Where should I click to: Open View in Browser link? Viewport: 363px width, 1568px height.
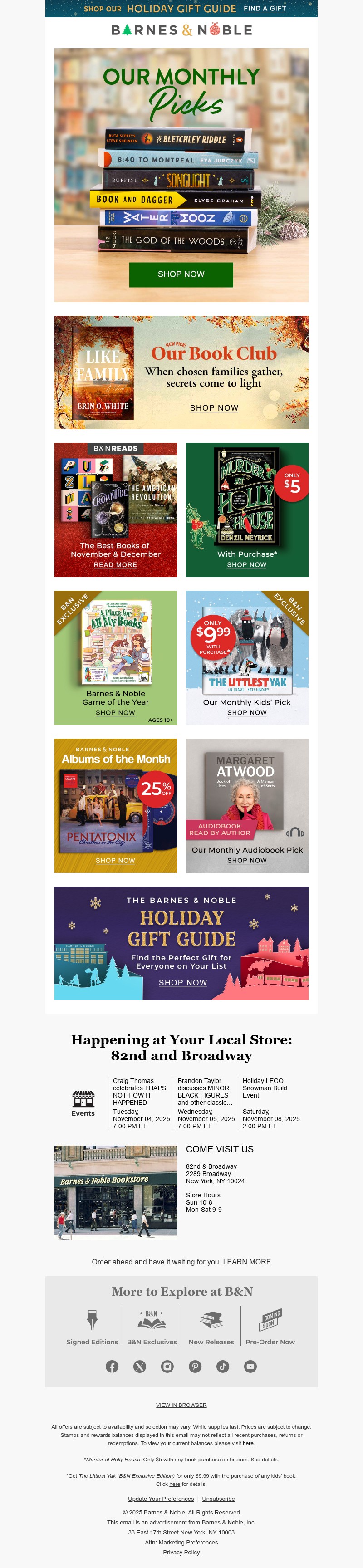tap(181, 1405)
